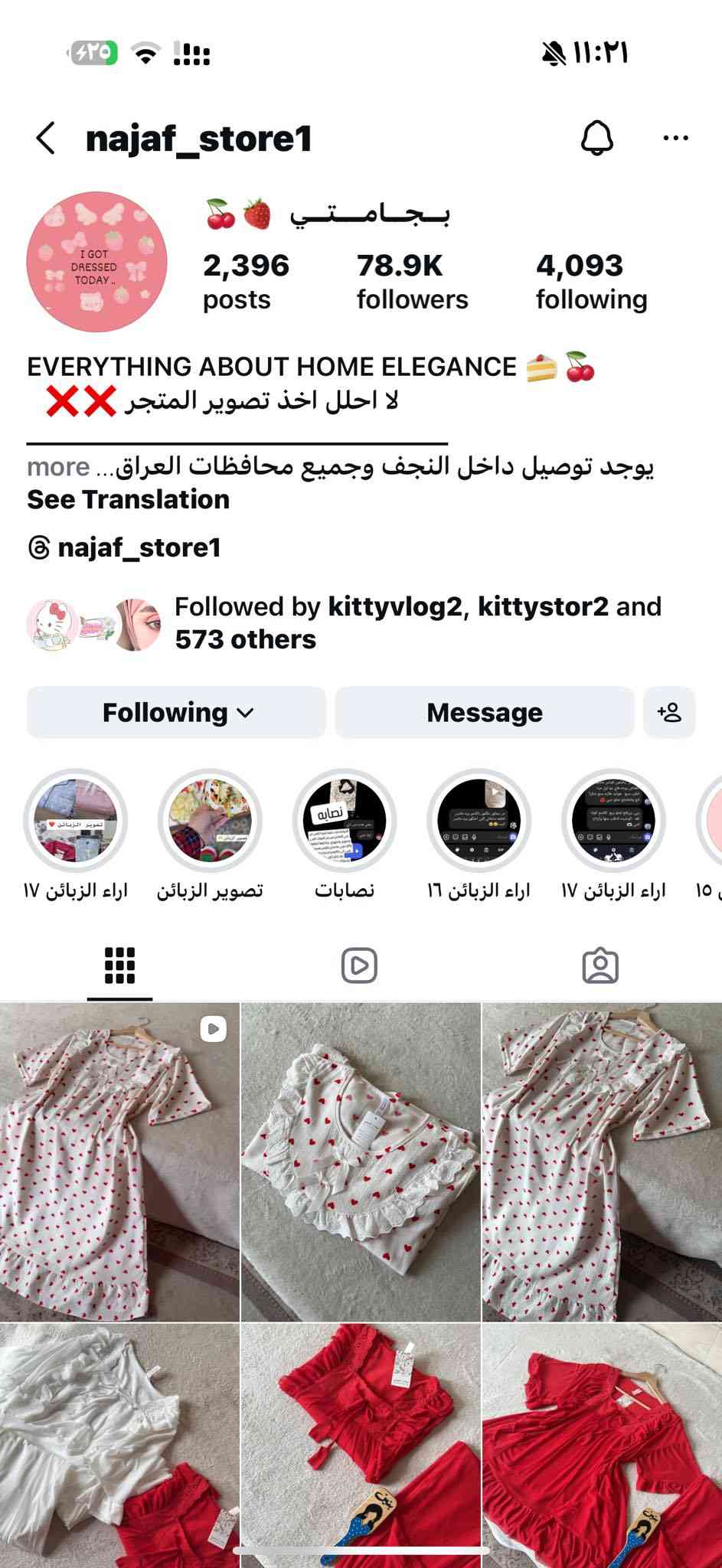The height and width of the screenshot is (1568, 722).
Task: View the profile picture
Action: 96,262
